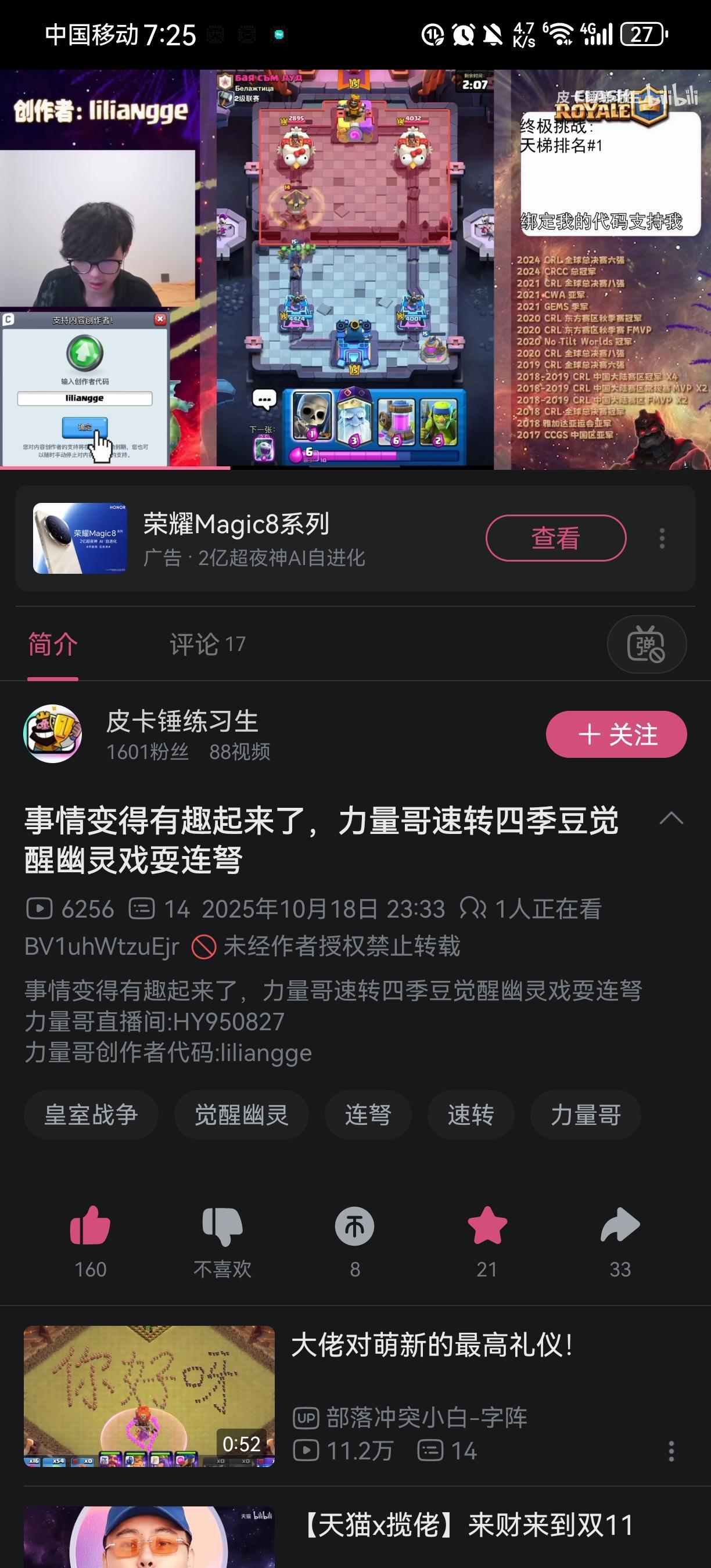
Task: Share the video via the share arrow icon
Action: 619,1227
